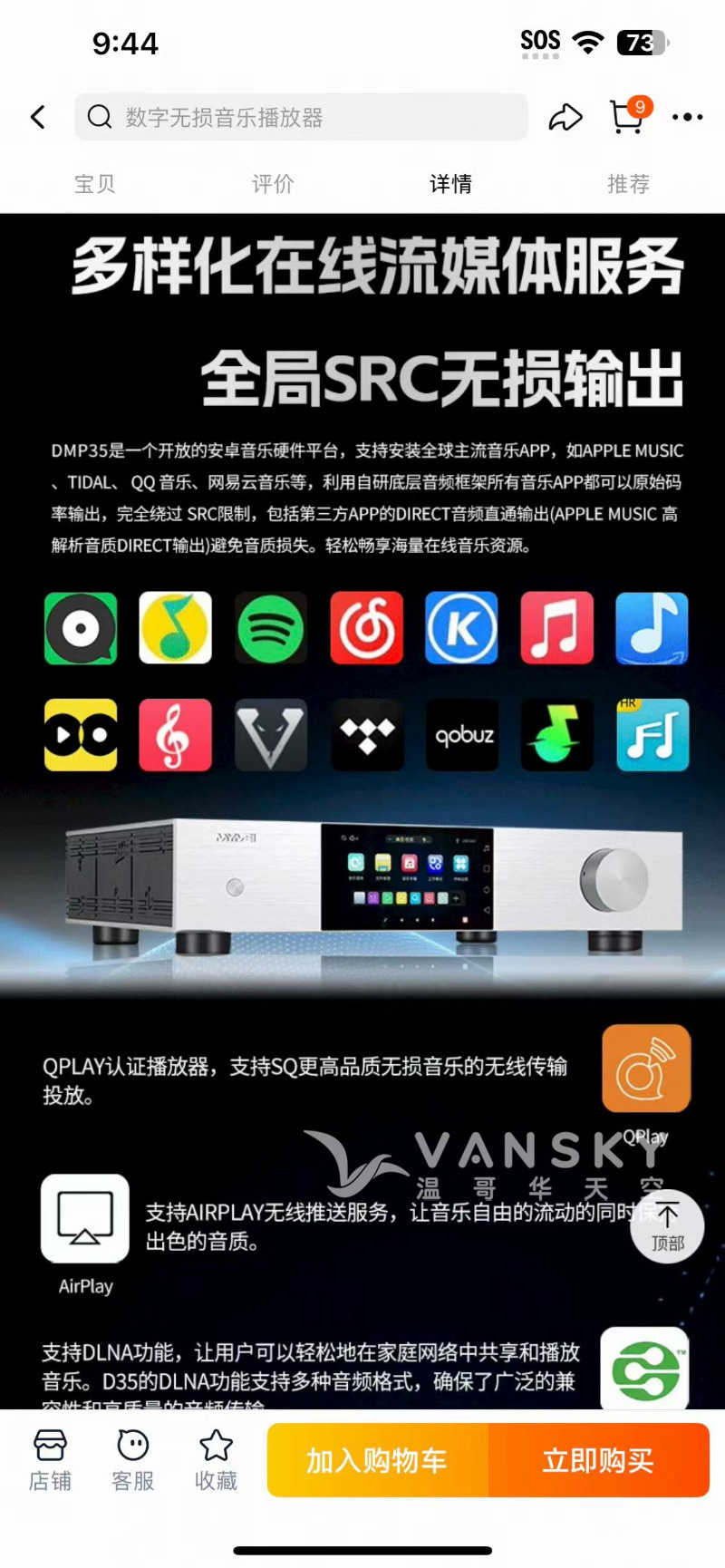Jump to the top via 顶部 button

667,1226
